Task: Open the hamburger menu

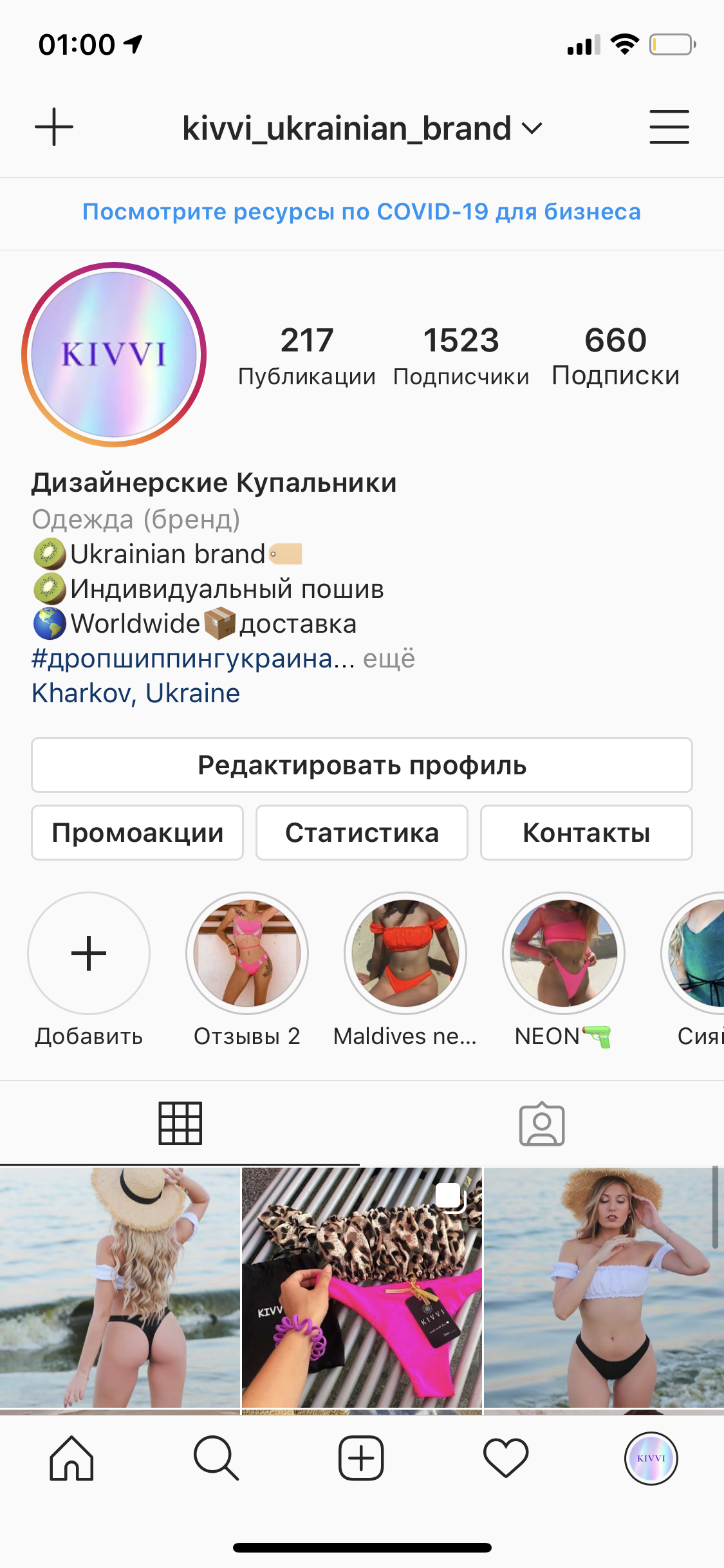Action: 669,127
